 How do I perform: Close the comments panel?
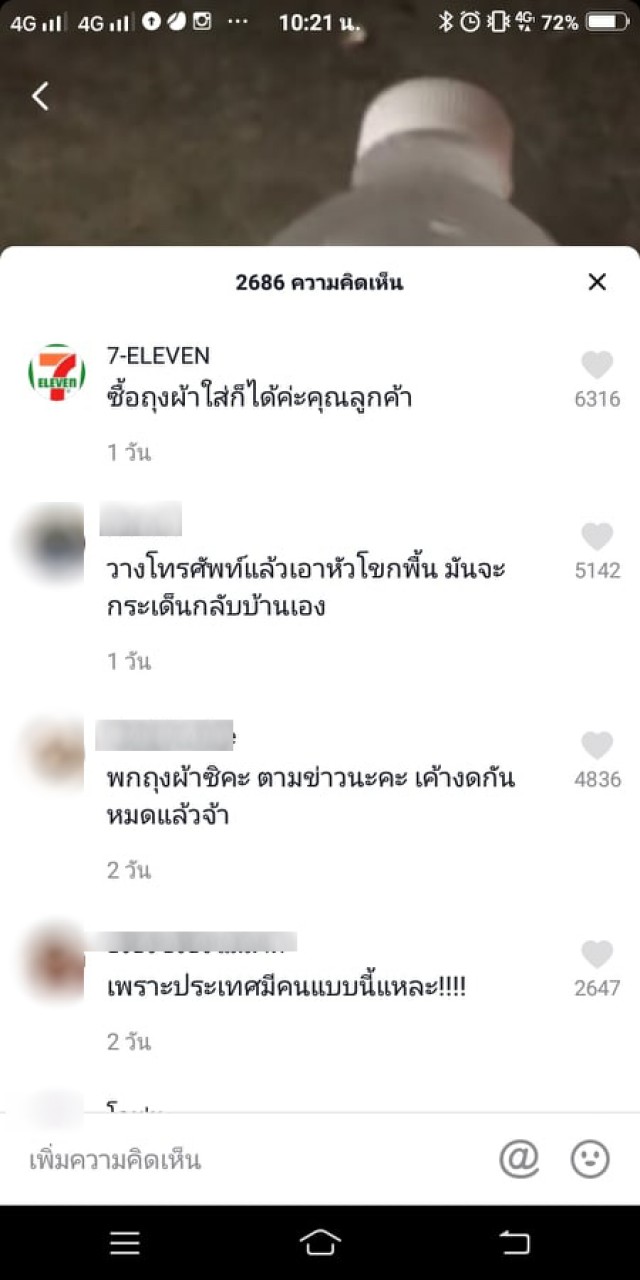coord(597,282)
